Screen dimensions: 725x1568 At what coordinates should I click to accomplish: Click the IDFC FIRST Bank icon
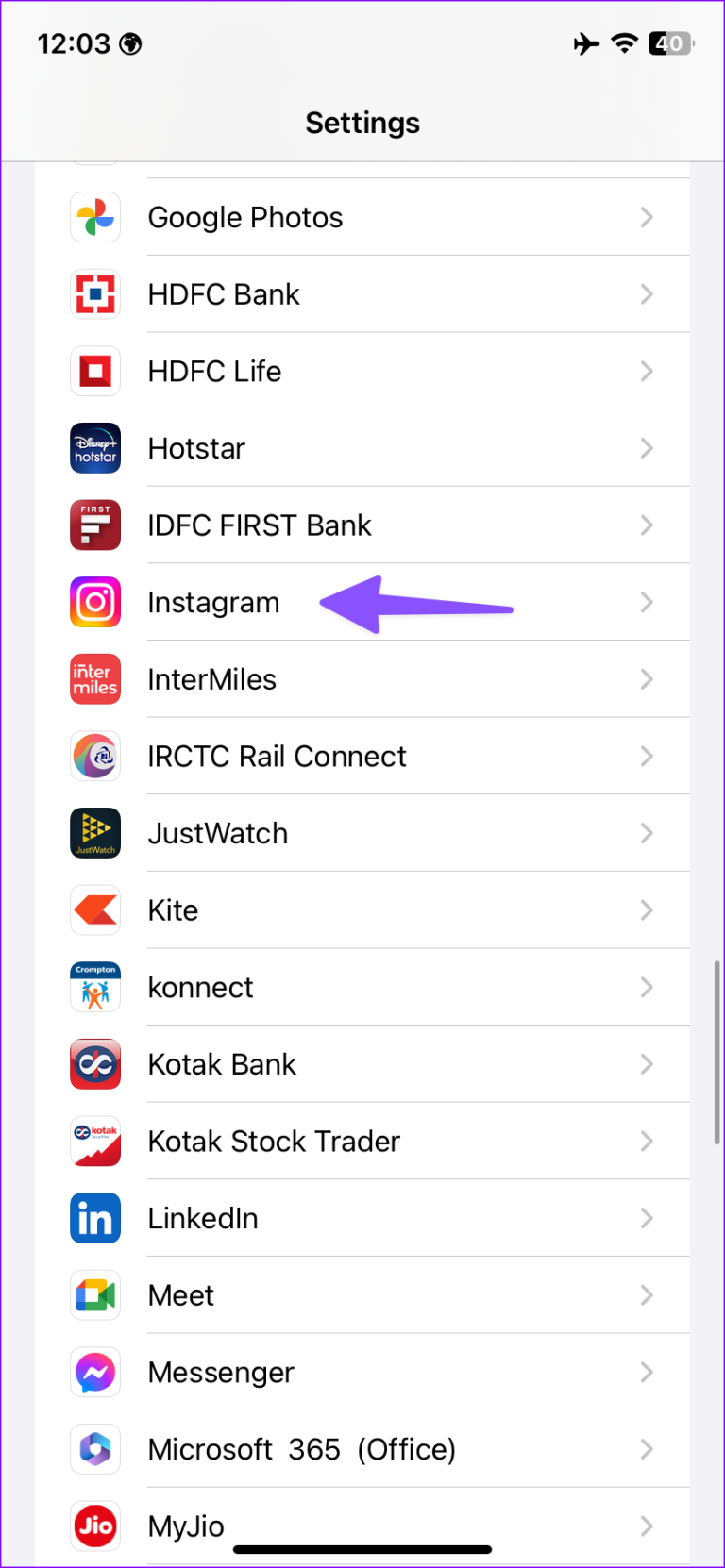tap(95, 525)
